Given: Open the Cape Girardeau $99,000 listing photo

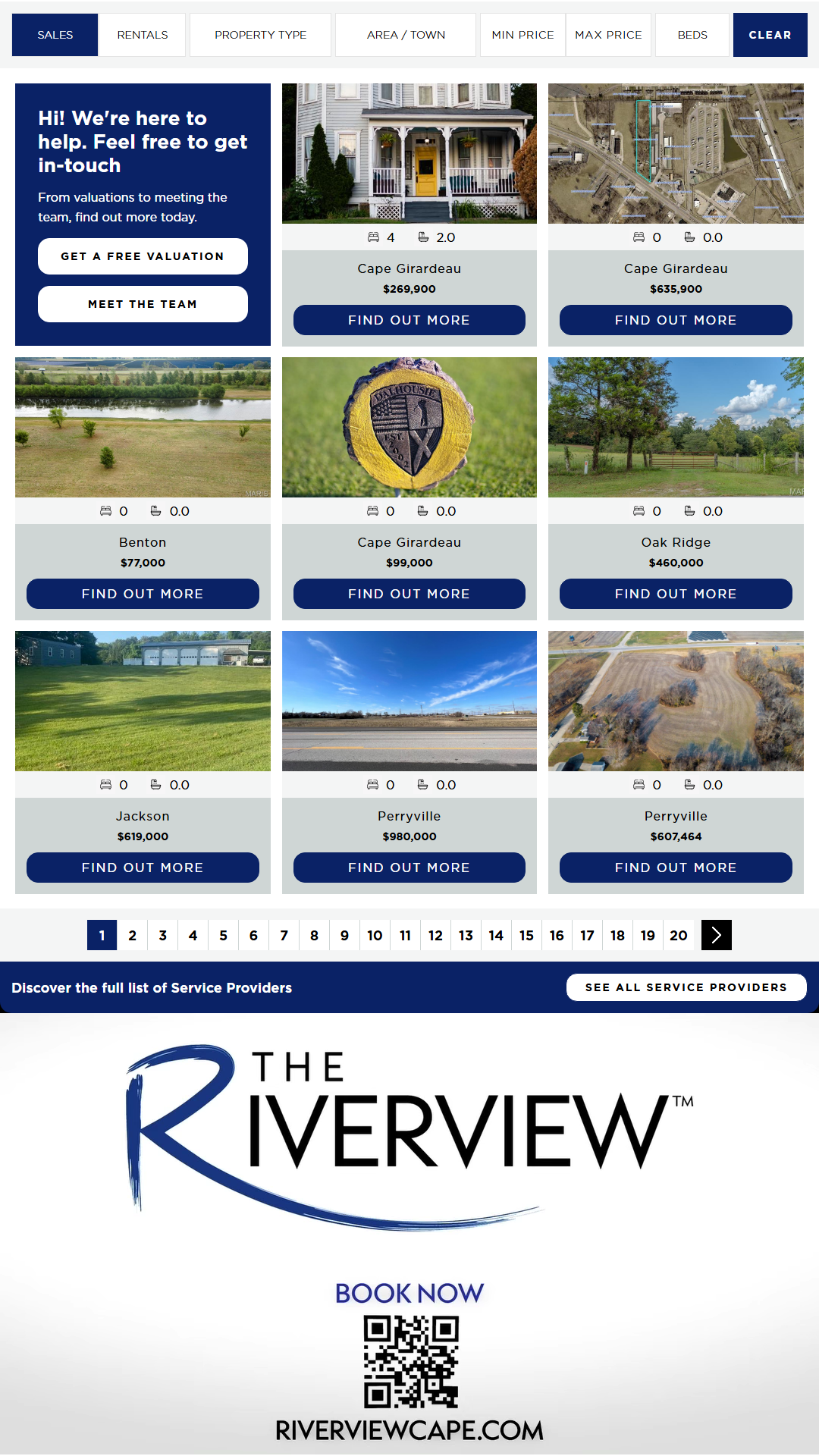Looking at the screenshot, I should (x=409, y=427).
